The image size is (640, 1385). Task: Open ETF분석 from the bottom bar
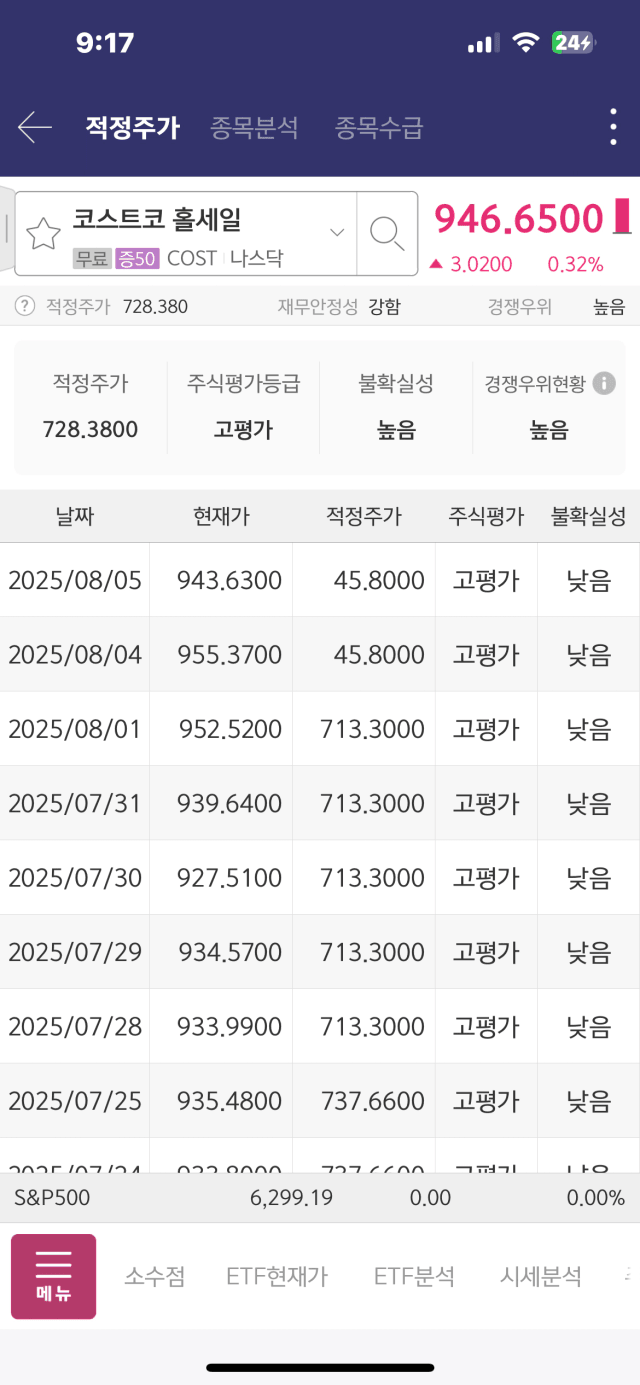pyautogui.click(x=414, y=1276)
